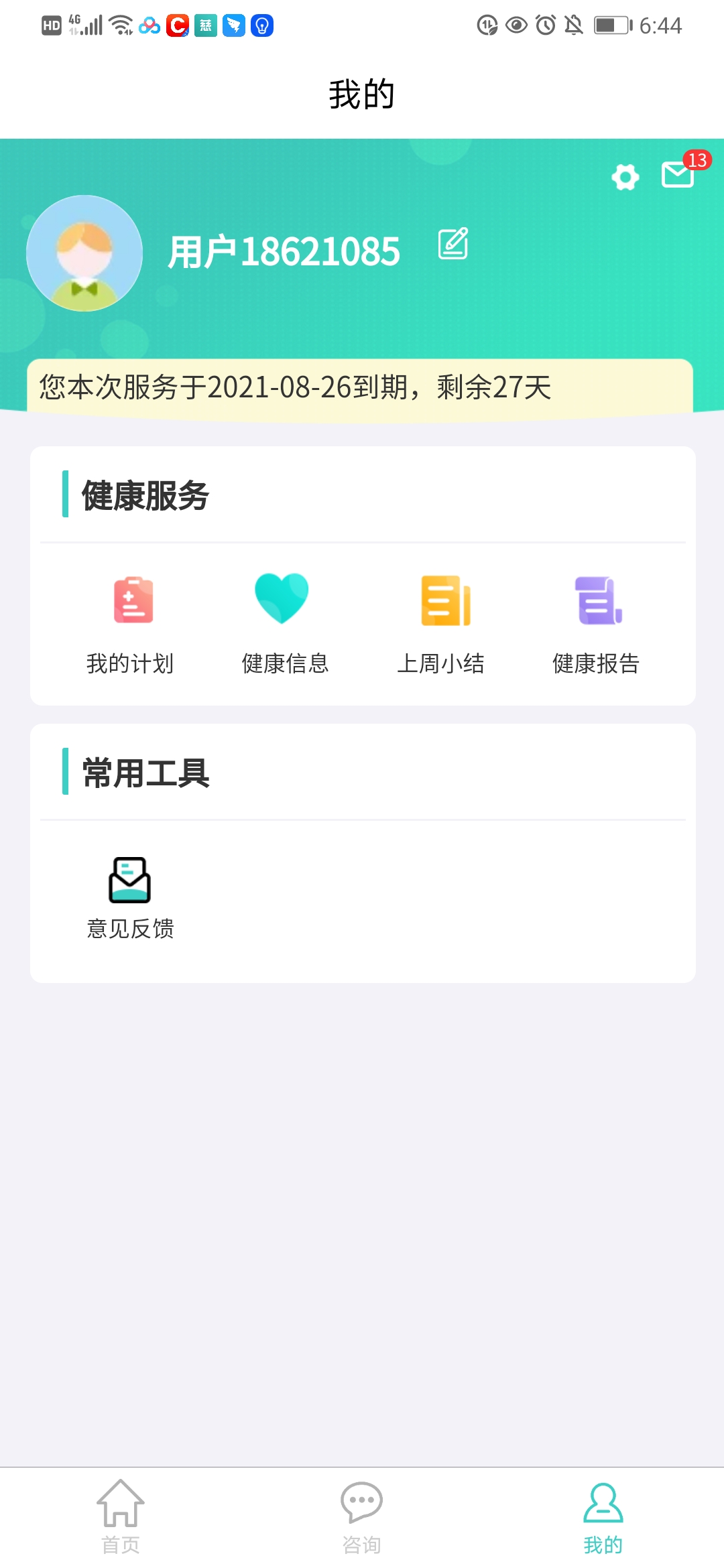The height and width of the screenshot is (1568, 724).
Task: Open 健康信息 health information
Action: point(285,623)
